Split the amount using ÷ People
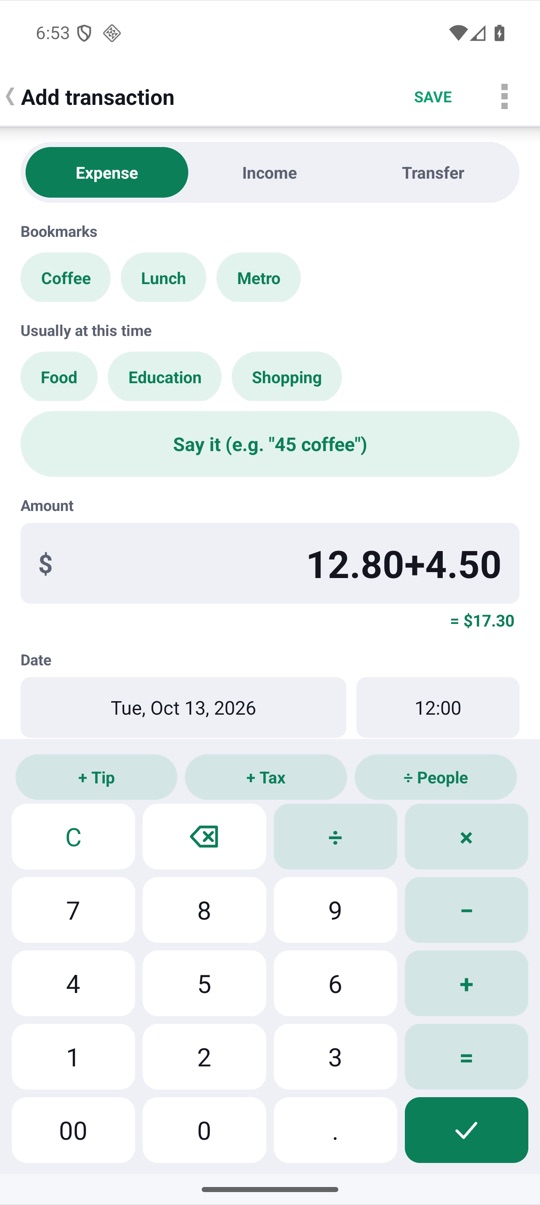The height and width of the screenshot is (1205, 540). click(x=436, y=777)
